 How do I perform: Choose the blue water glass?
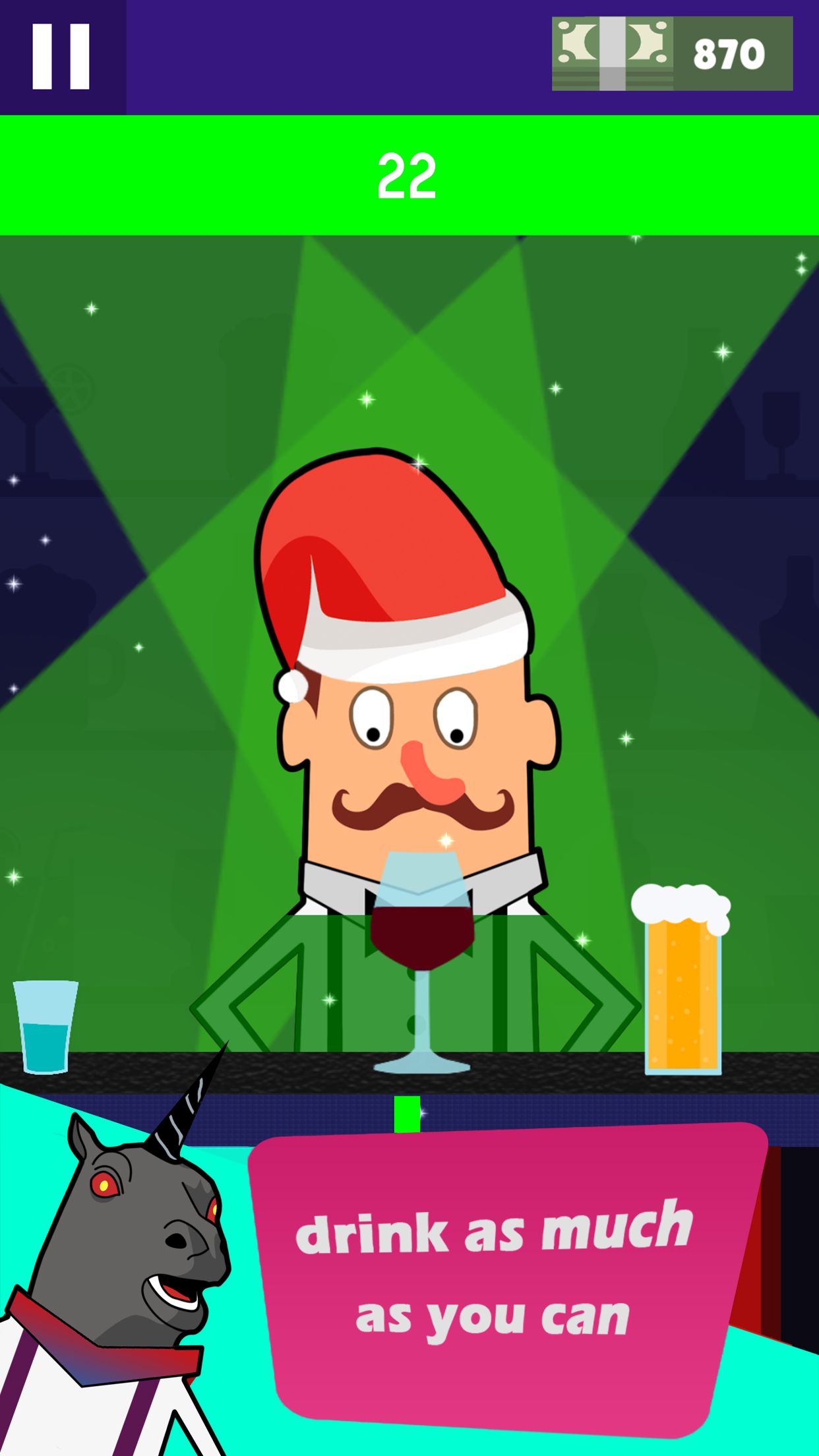45,1026
